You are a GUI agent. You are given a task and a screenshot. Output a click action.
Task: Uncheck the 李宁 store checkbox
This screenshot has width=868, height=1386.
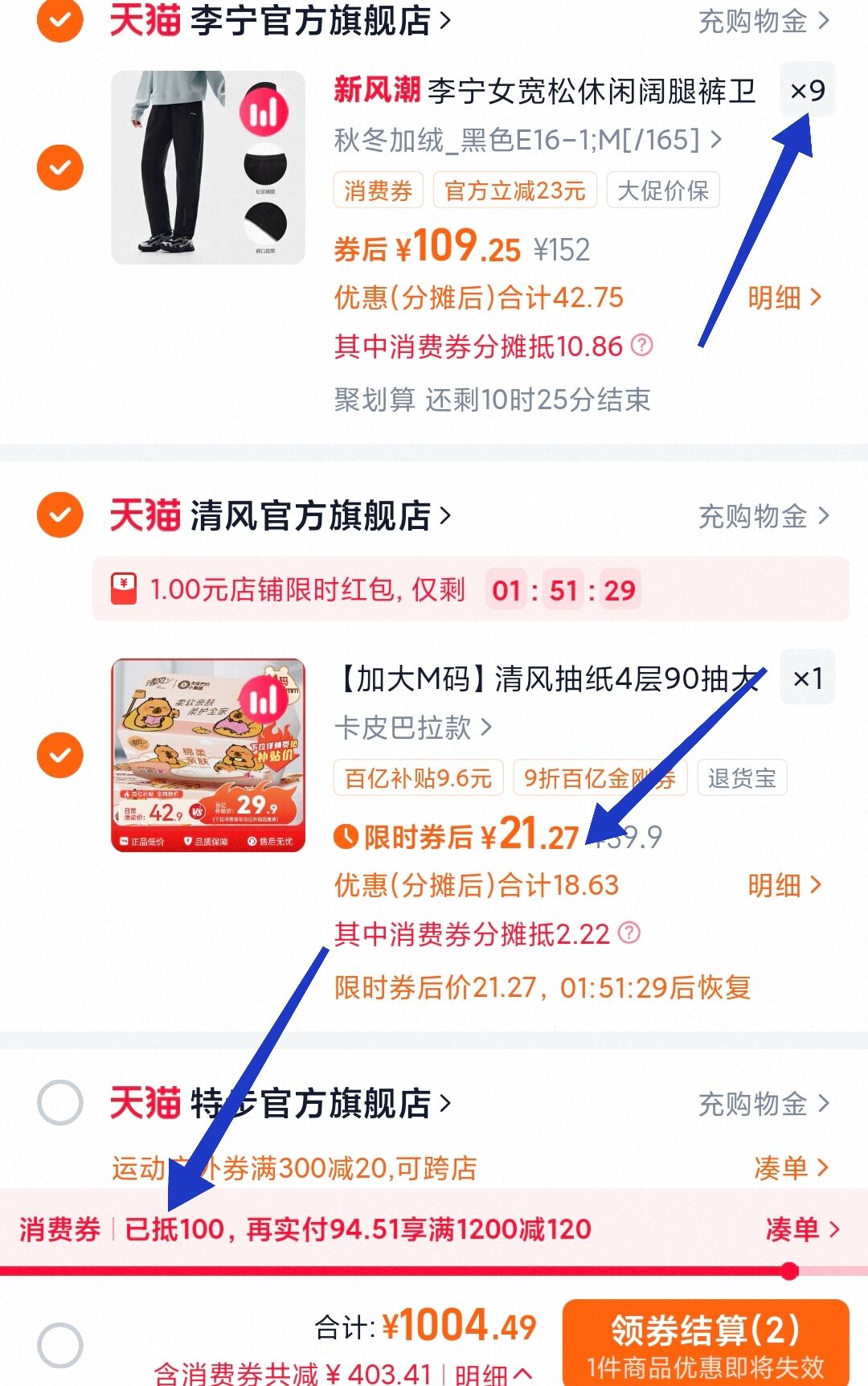tap(60, 21)
